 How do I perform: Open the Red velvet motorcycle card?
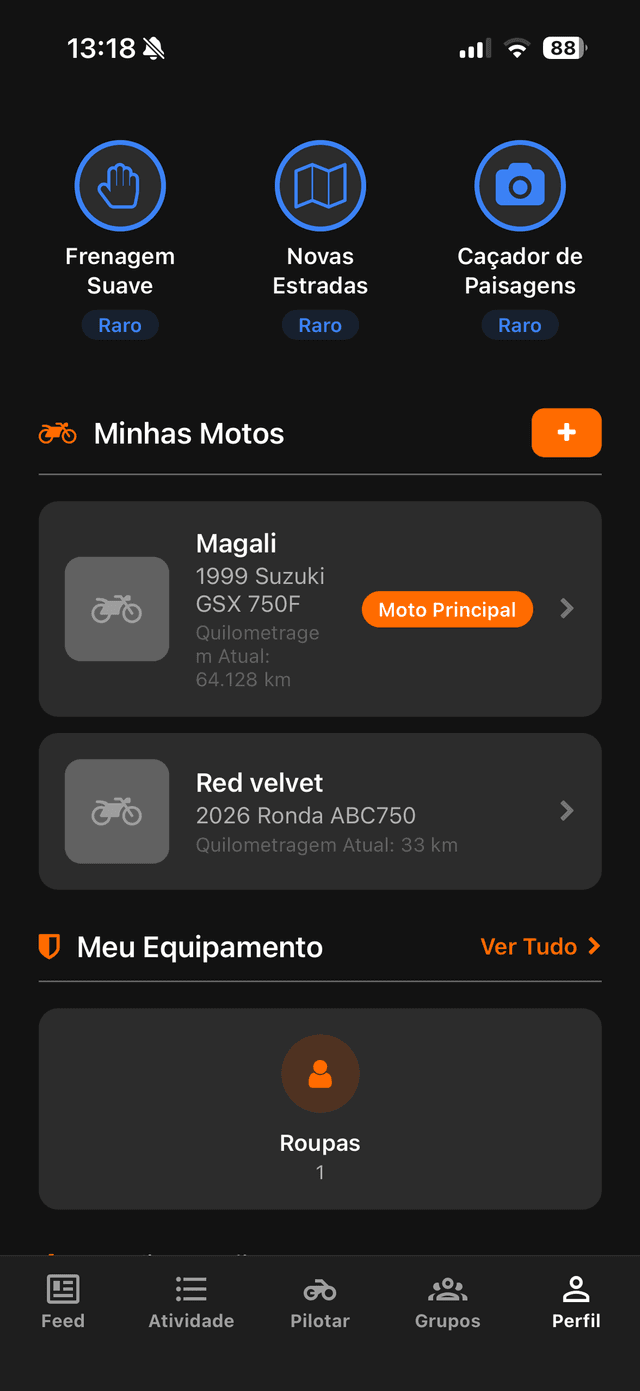[x=320, y=811]
